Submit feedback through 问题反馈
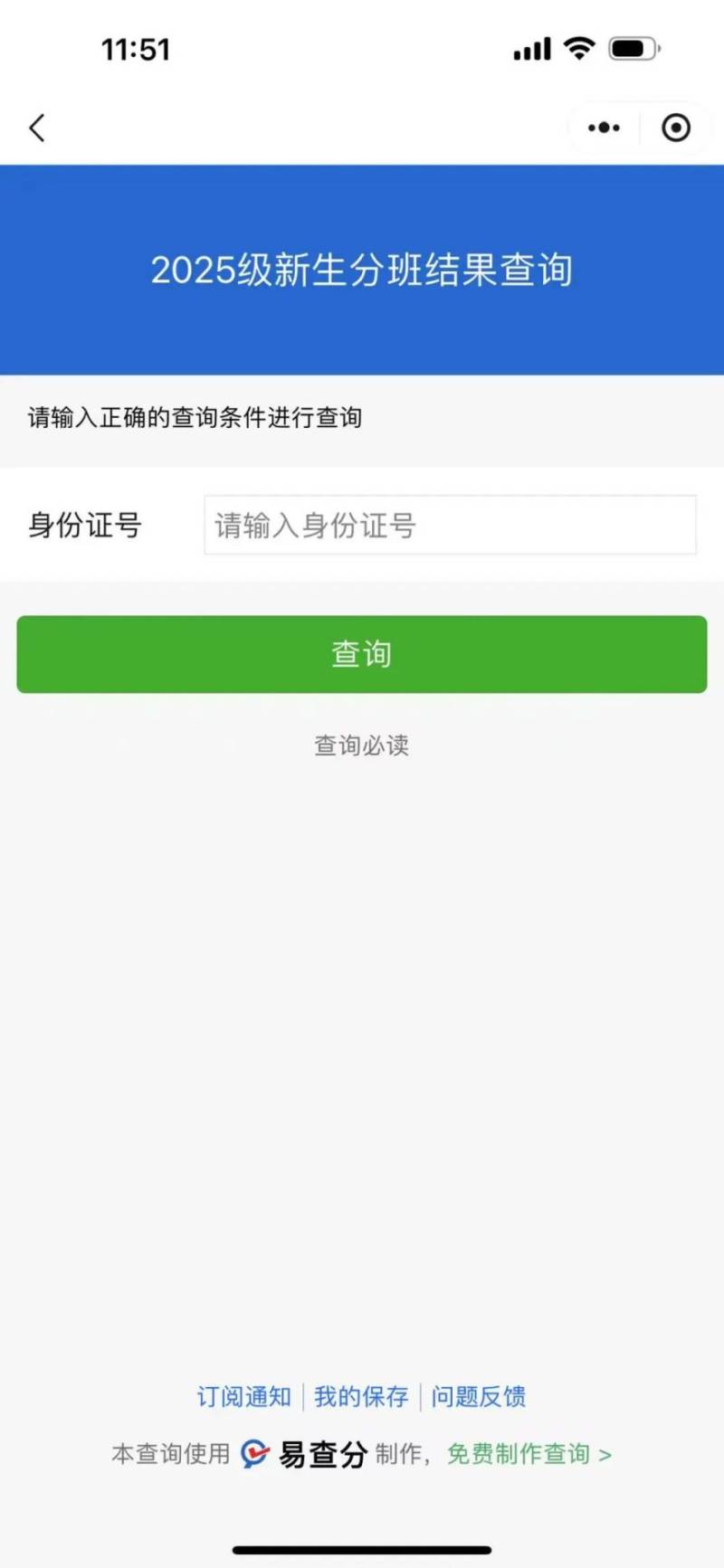 480,1397
